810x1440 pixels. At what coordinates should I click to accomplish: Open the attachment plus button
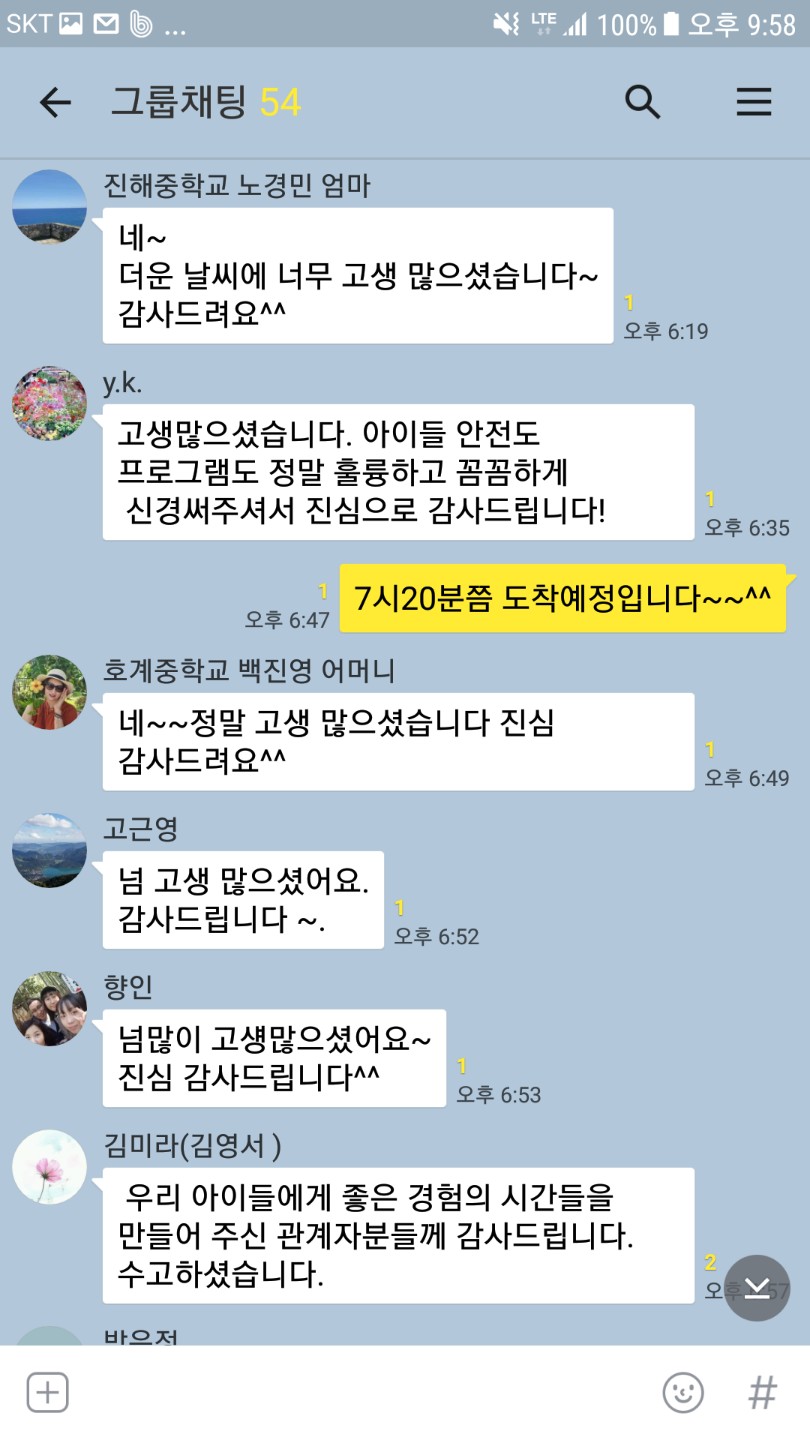coord(47,1392)
